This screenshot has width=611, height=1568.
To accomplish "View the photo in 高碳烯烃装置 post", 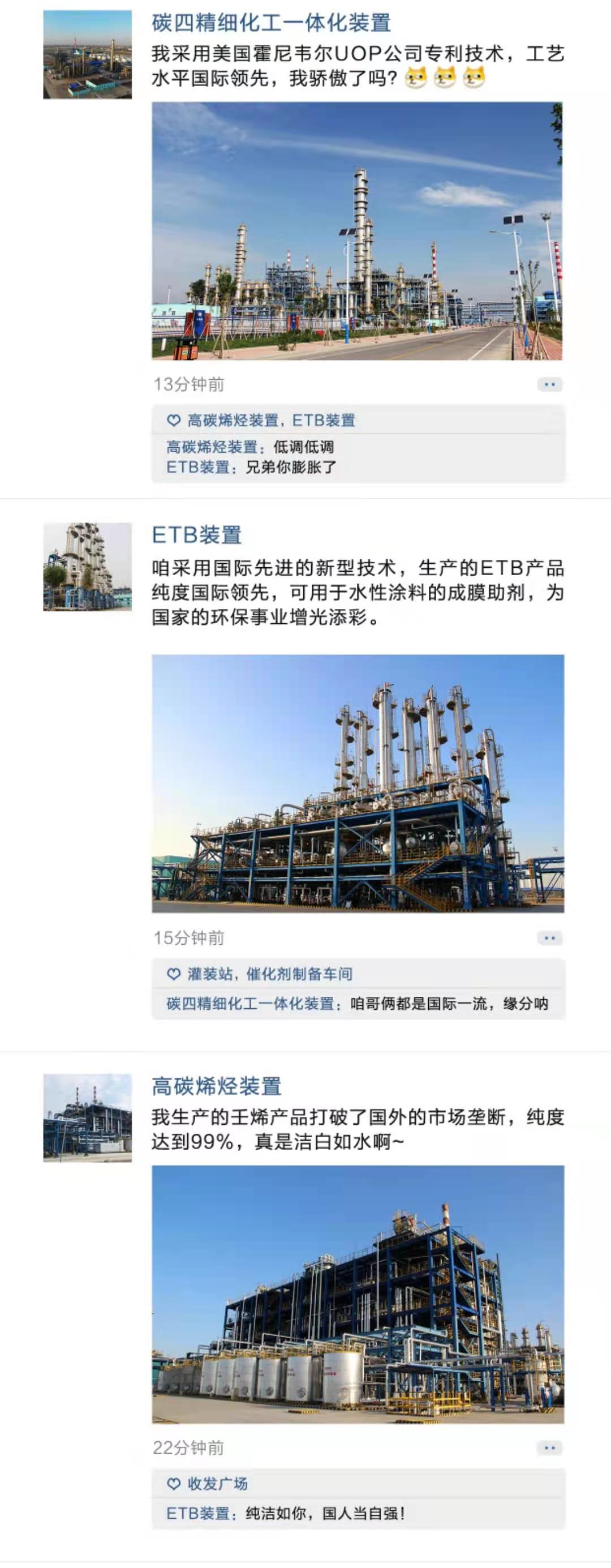I will pos(358,1294).
